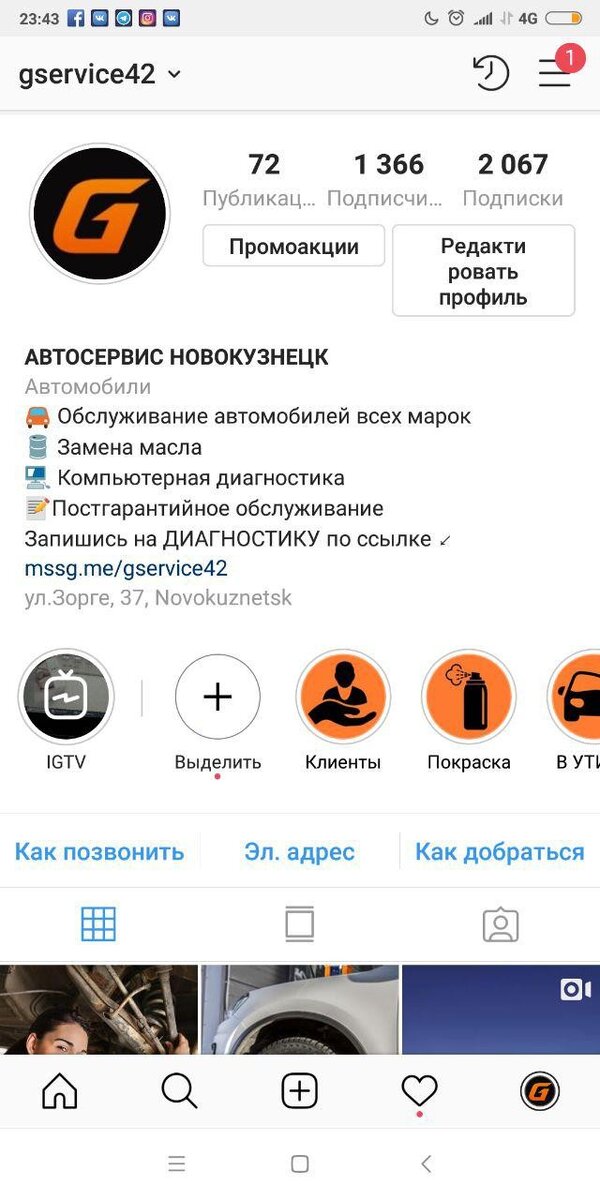
Task: Switch to the feed list view tab
Action: pyautogui.click(x=299, y=924)
